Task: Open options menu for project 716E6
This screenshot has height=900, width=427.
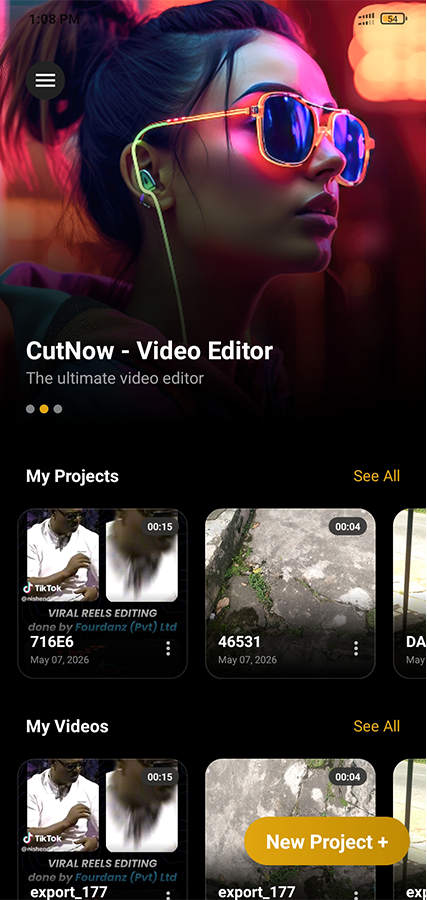Action: point(168,649)
